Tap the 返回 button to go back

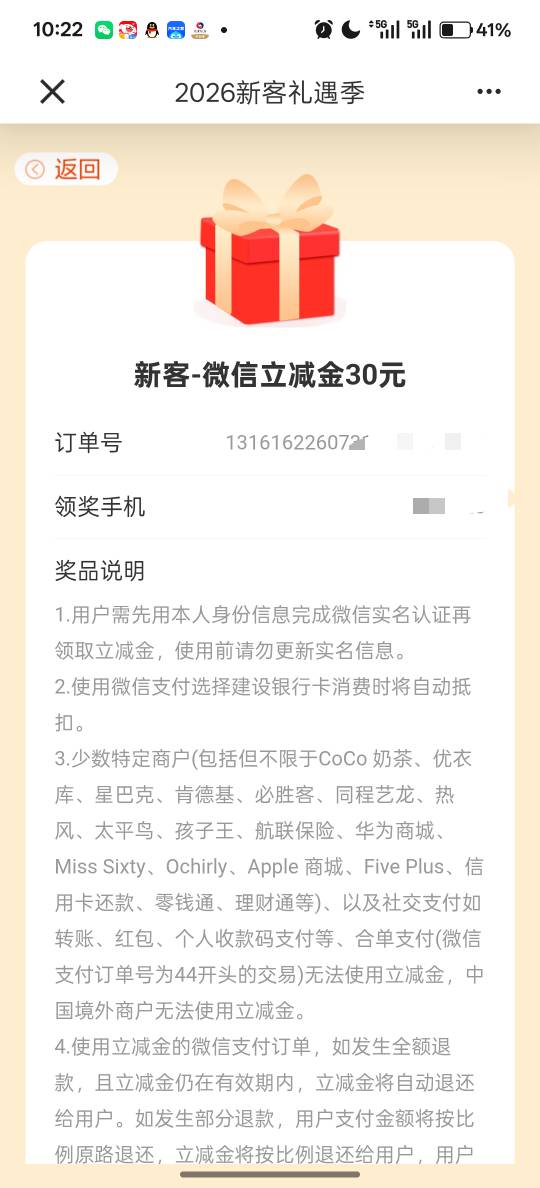point(66,169)
